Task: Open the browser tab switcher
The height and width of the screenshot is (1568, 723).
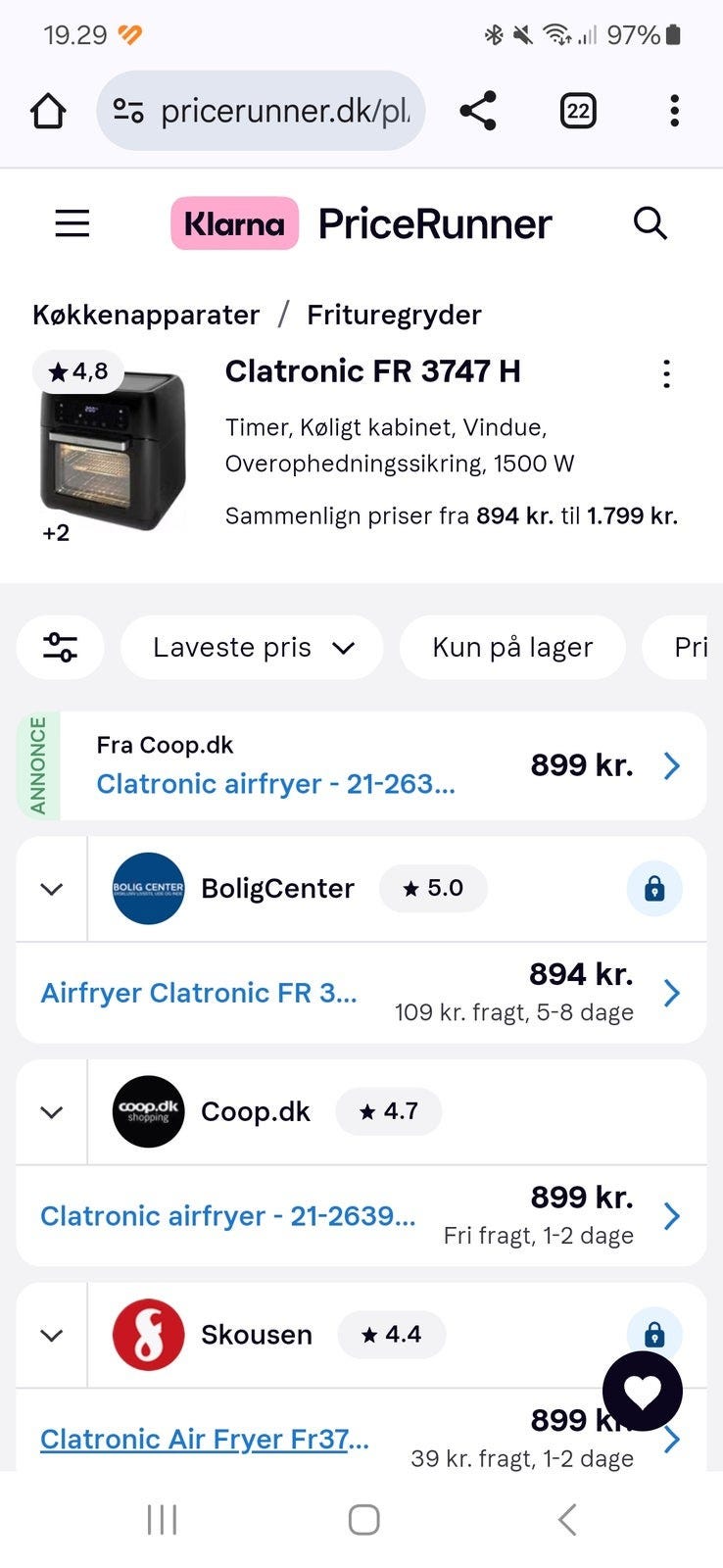Action: 578,111
